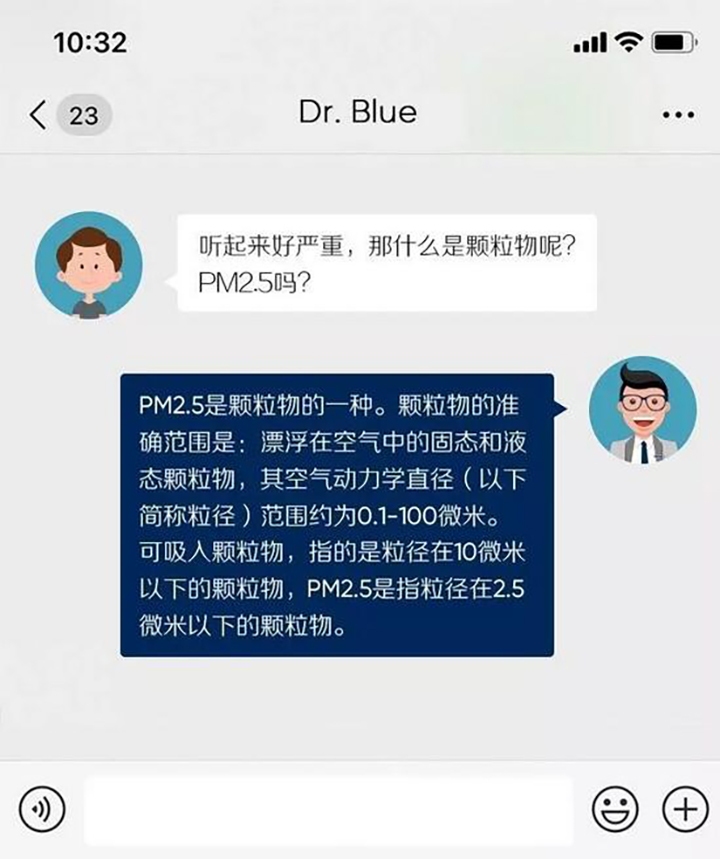Open the brown-haired user's avatar
The width and height of the screenshot is (720, 859).
pyautogui.click(x=89, y=265)
